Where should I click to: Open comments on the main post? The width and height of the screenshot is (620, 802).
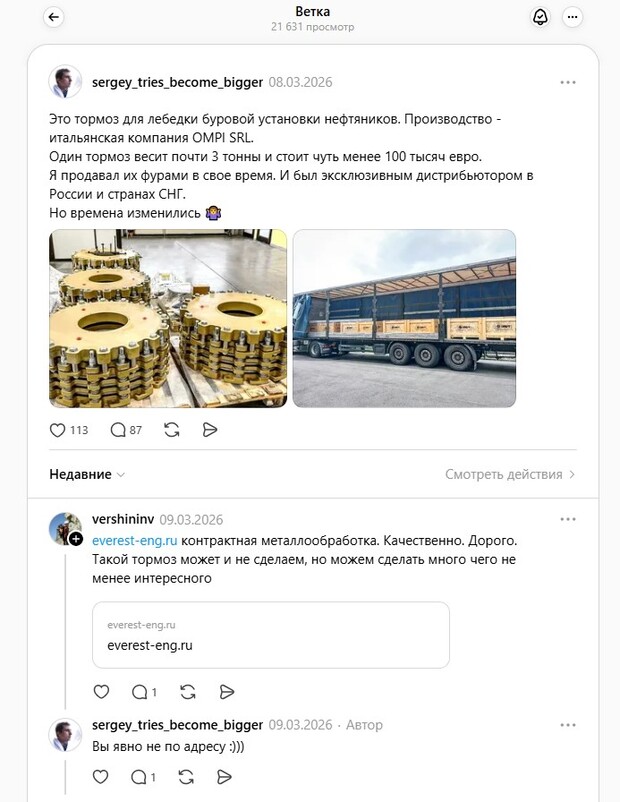[118, 430]
